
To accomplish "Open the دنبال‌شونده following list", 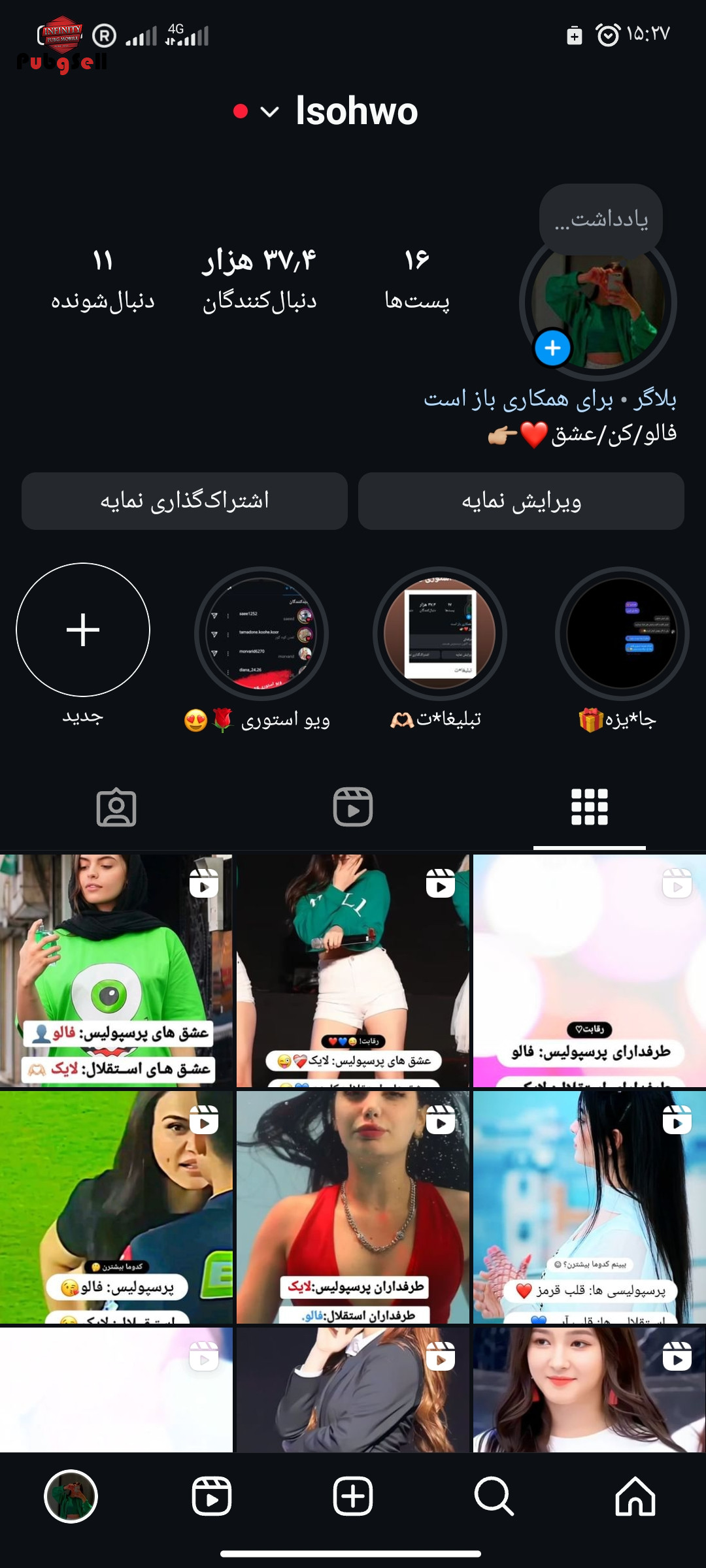I will 103,280.
